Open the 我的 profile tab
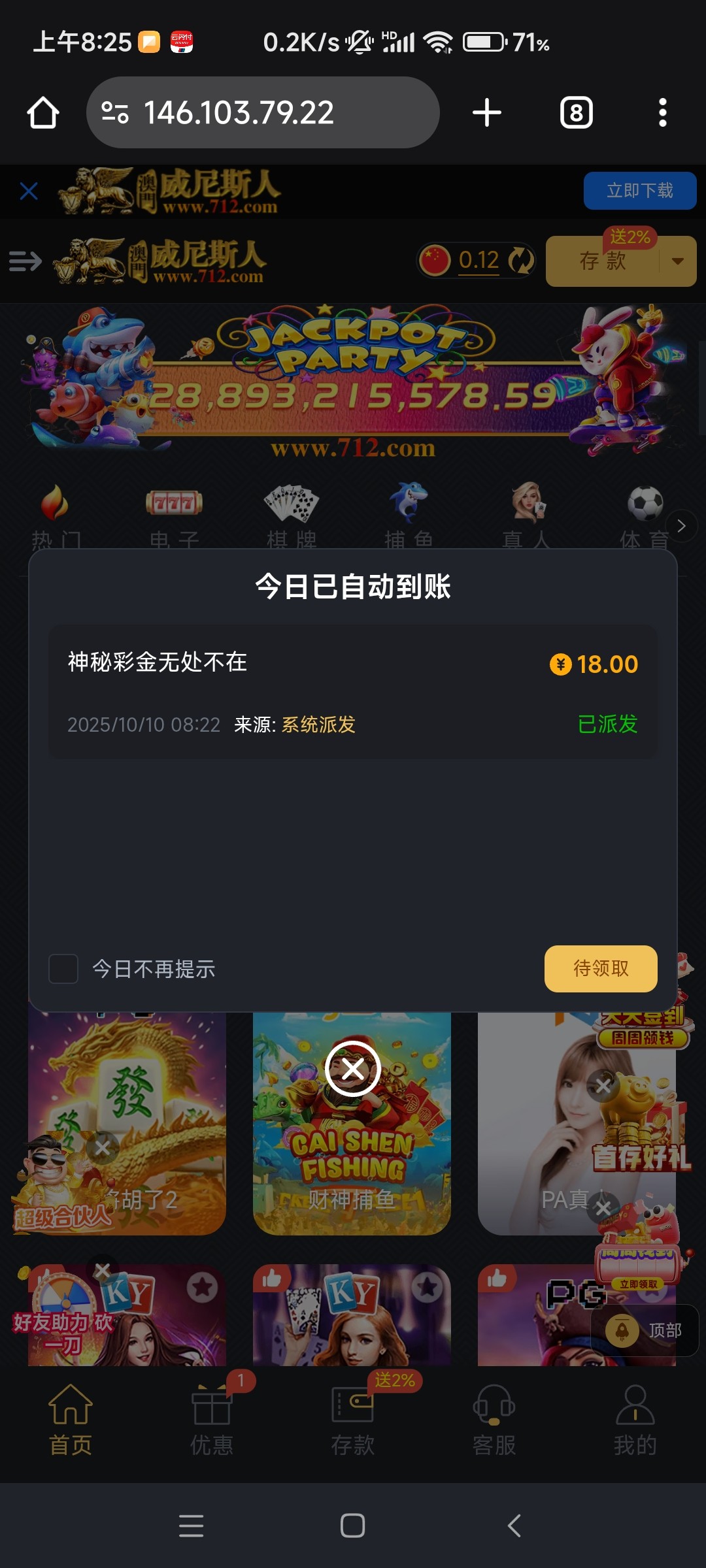The width and height of the screenshot is (706, 1568). pyautogui.click(x=635, y=1424)
